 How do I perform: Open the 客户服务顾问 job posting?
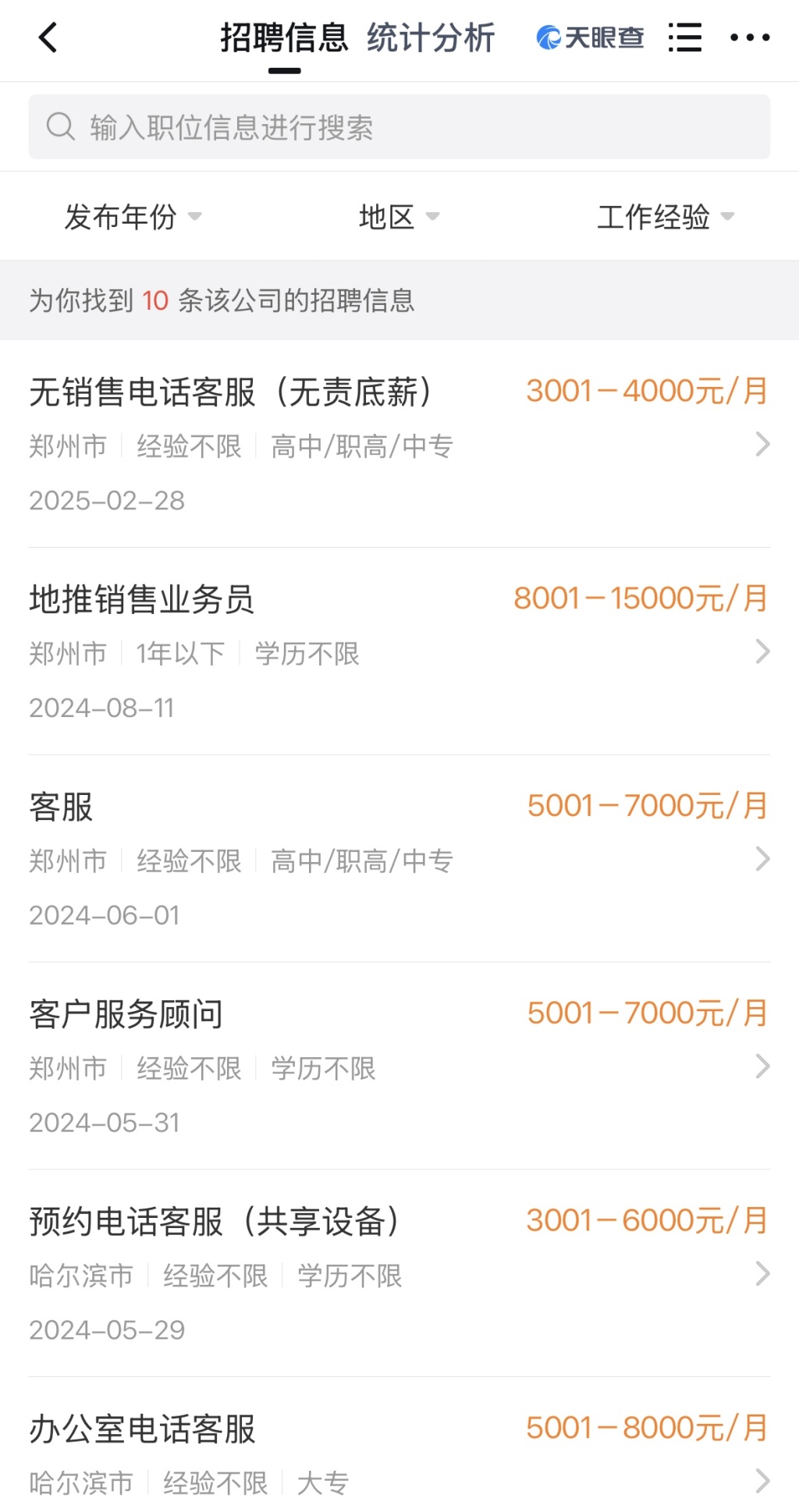tap(399, 1067)
